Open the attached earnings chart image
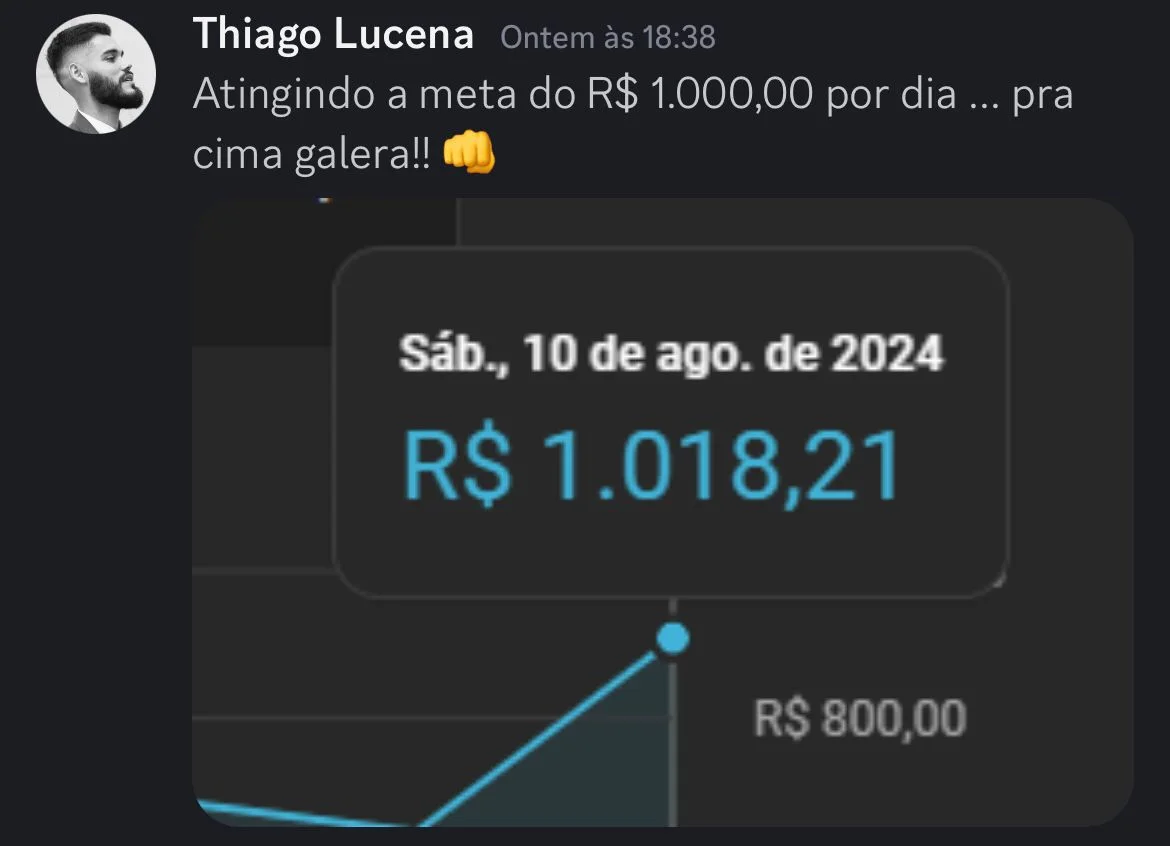The width and height of the screenshot is (1170, 846). point(662,512)
